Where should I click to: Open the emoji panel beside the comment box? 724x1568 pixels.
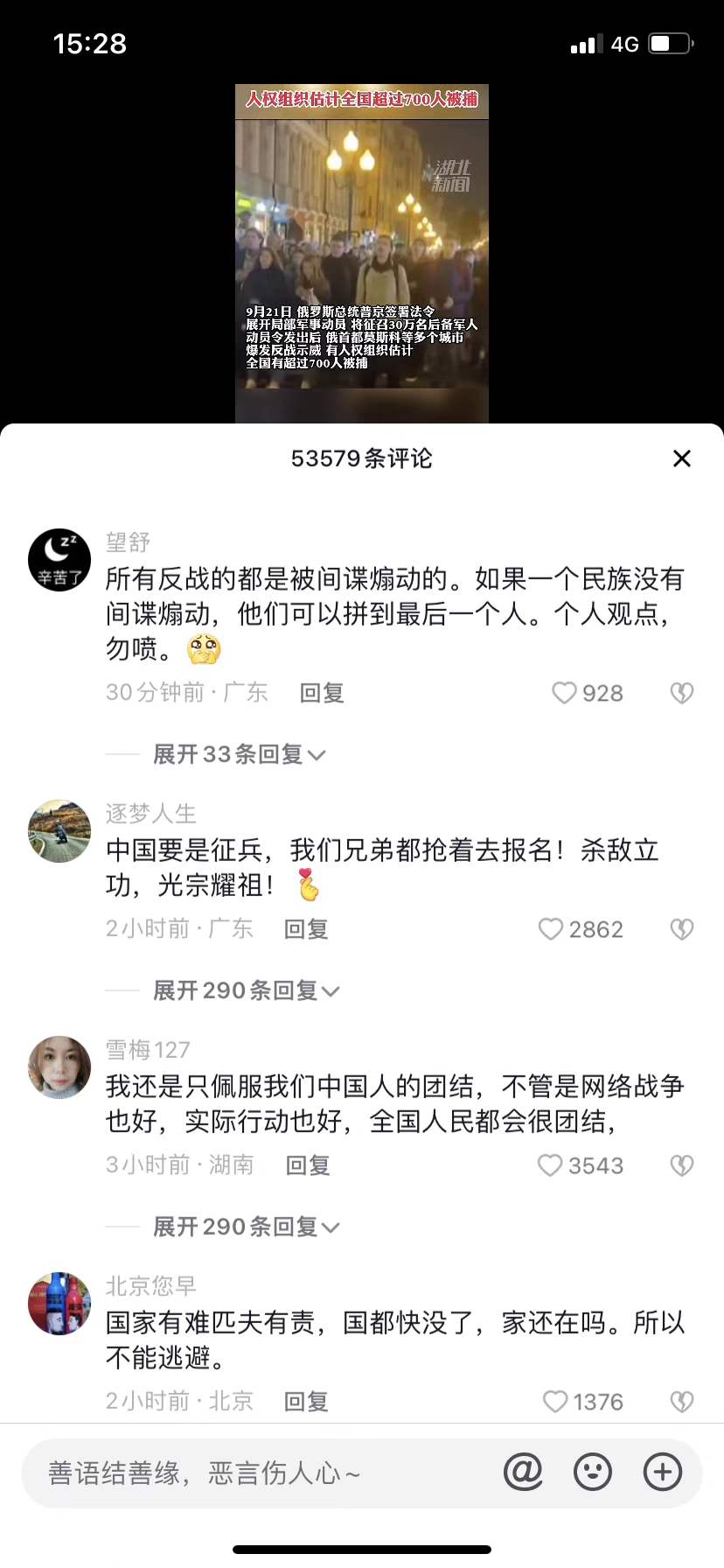click(x=593, y=1472)
